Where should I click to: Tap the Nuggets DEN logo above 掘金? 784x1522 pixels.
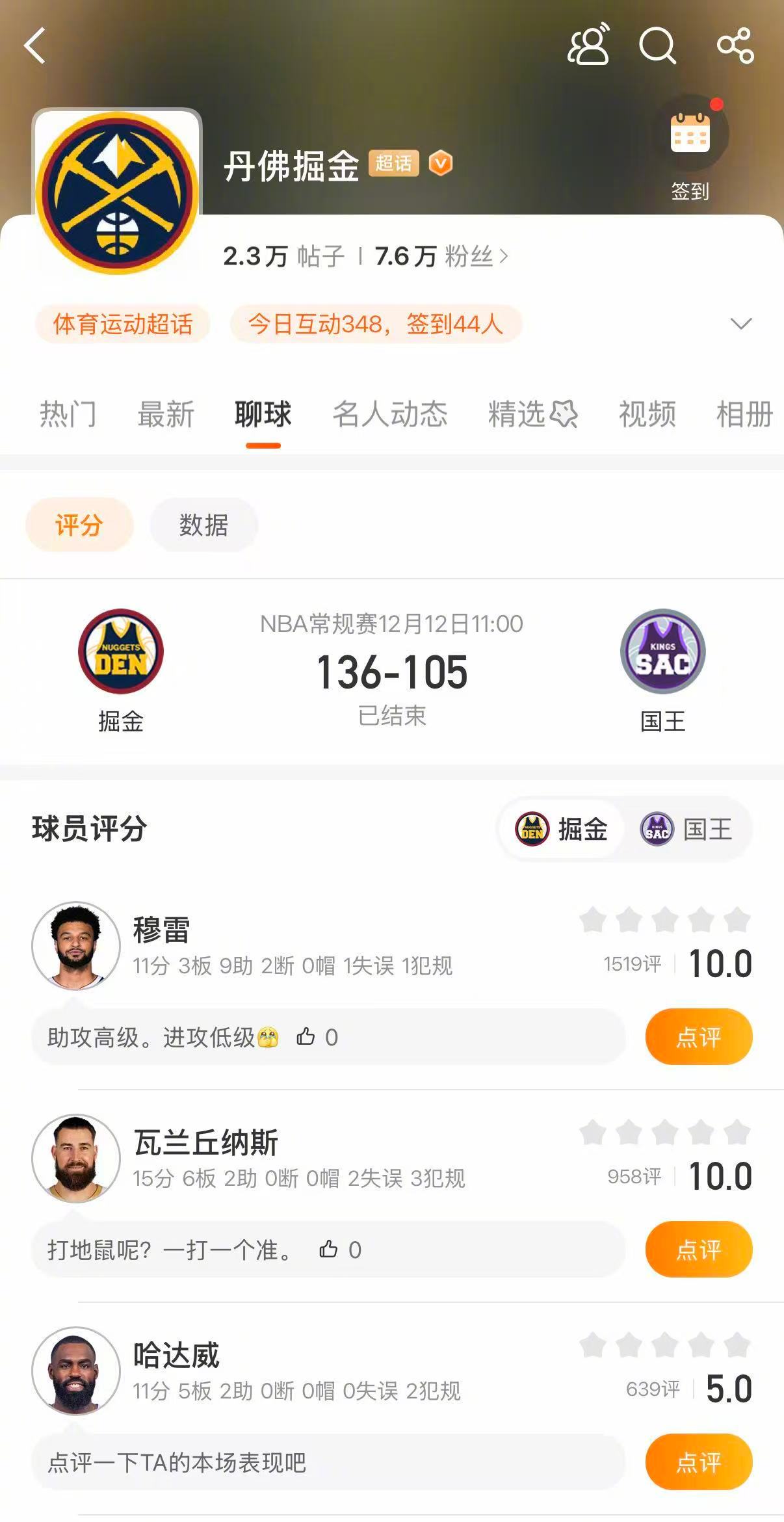click(x=121, y=652)
